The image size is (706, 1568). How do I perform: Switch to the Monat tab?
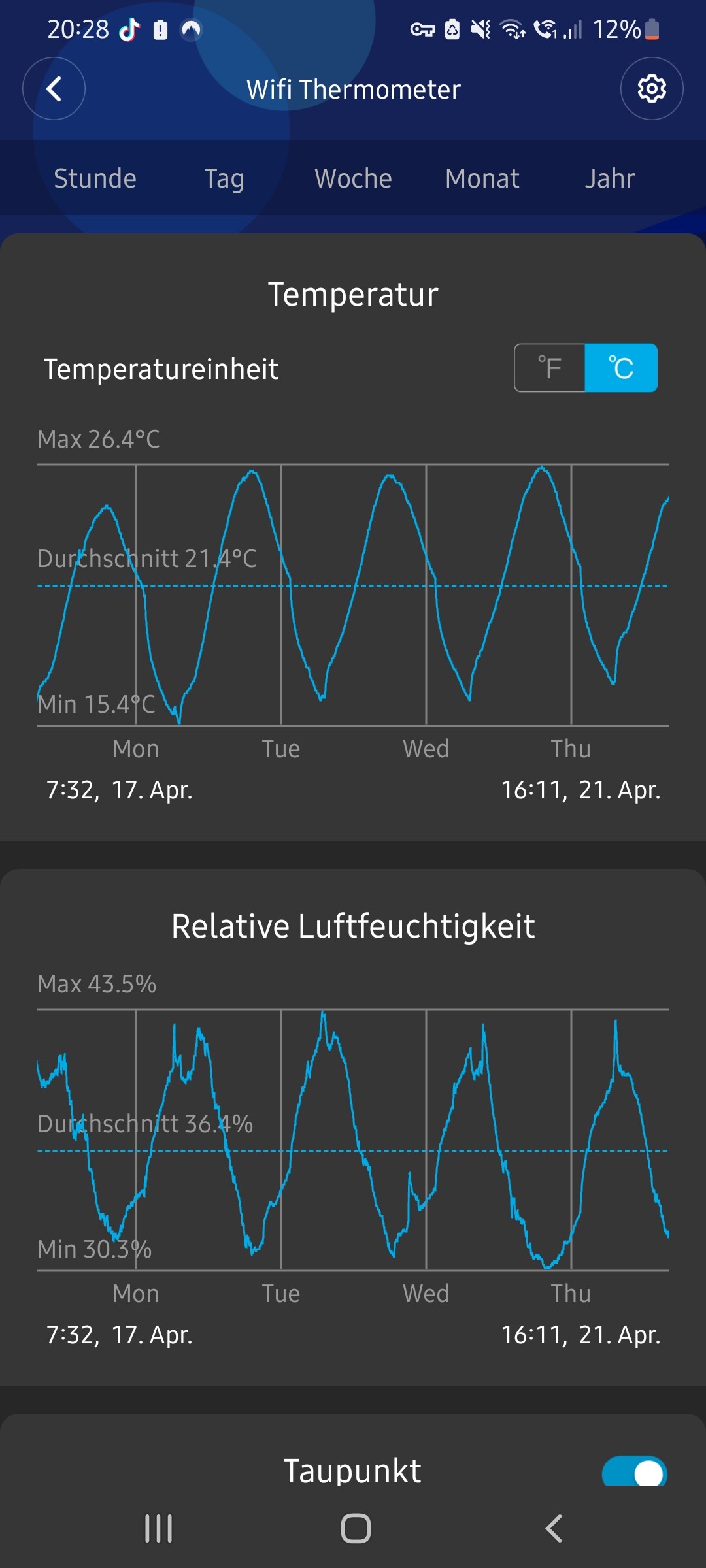click(x=482, y=178)
